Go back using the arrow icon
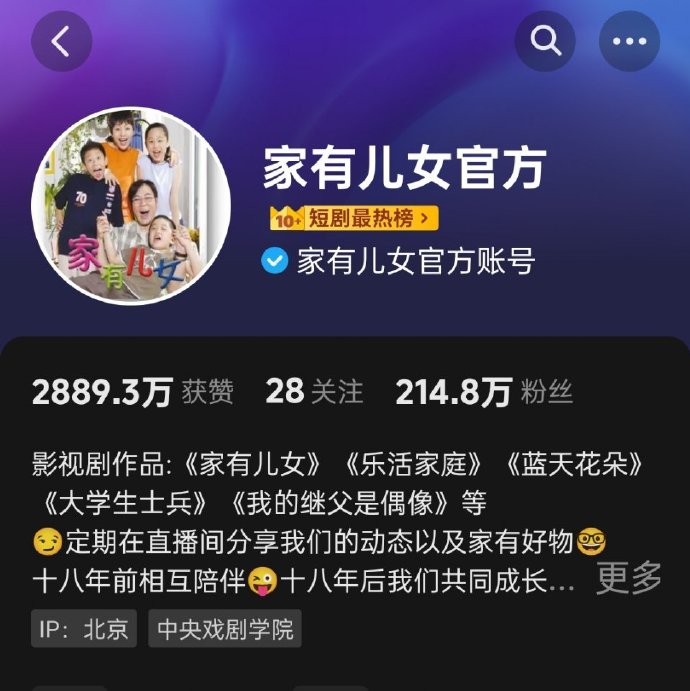 61,41
